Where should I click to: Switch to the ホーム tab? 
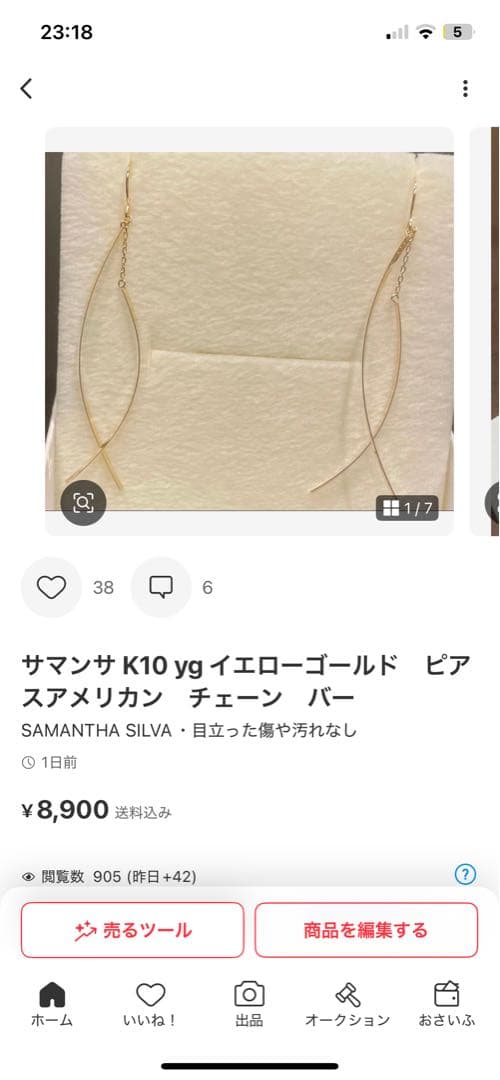point(52,1004)
